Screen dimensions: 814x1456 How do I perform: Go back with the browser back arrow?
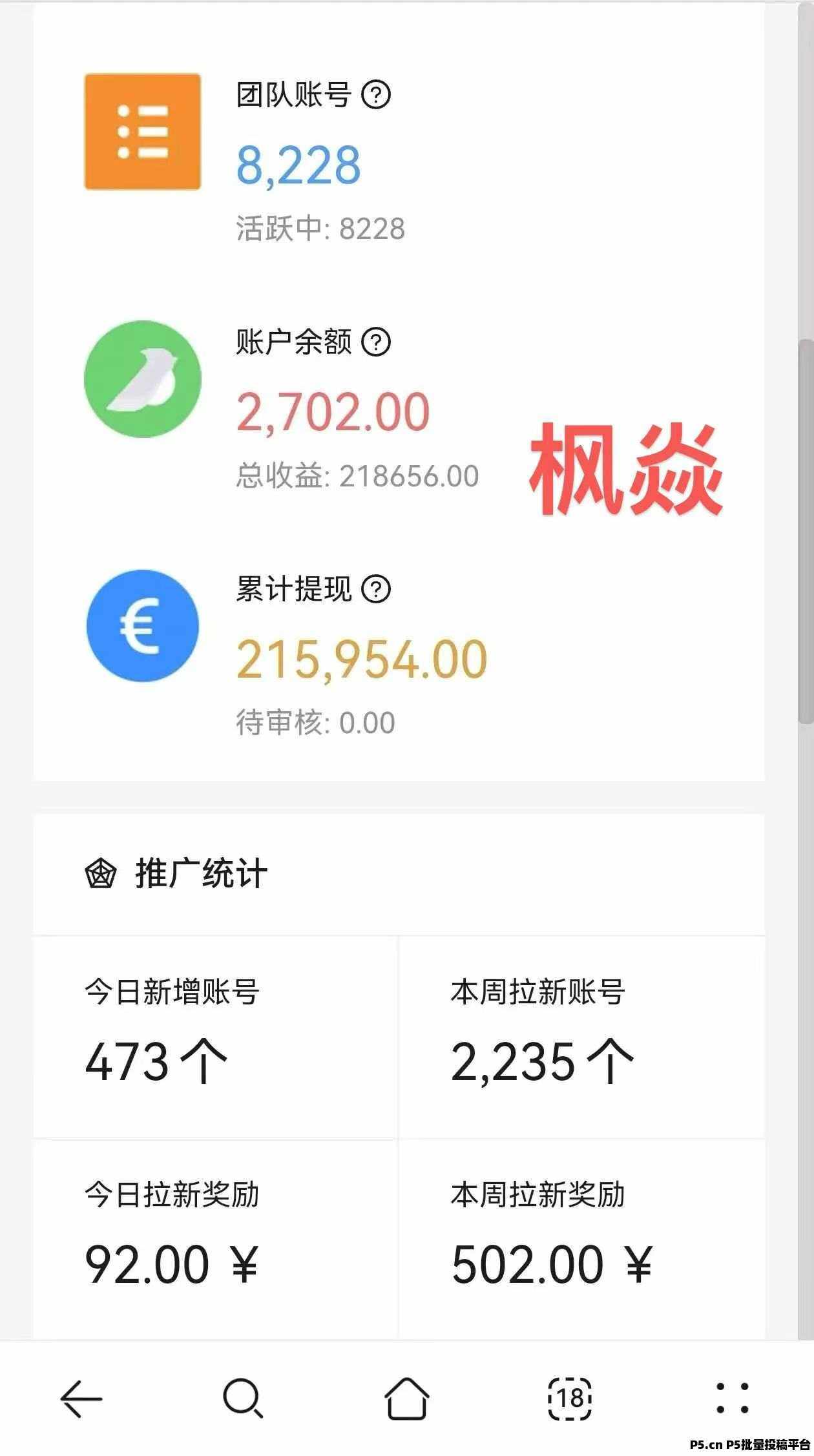tap(81, 1399)
